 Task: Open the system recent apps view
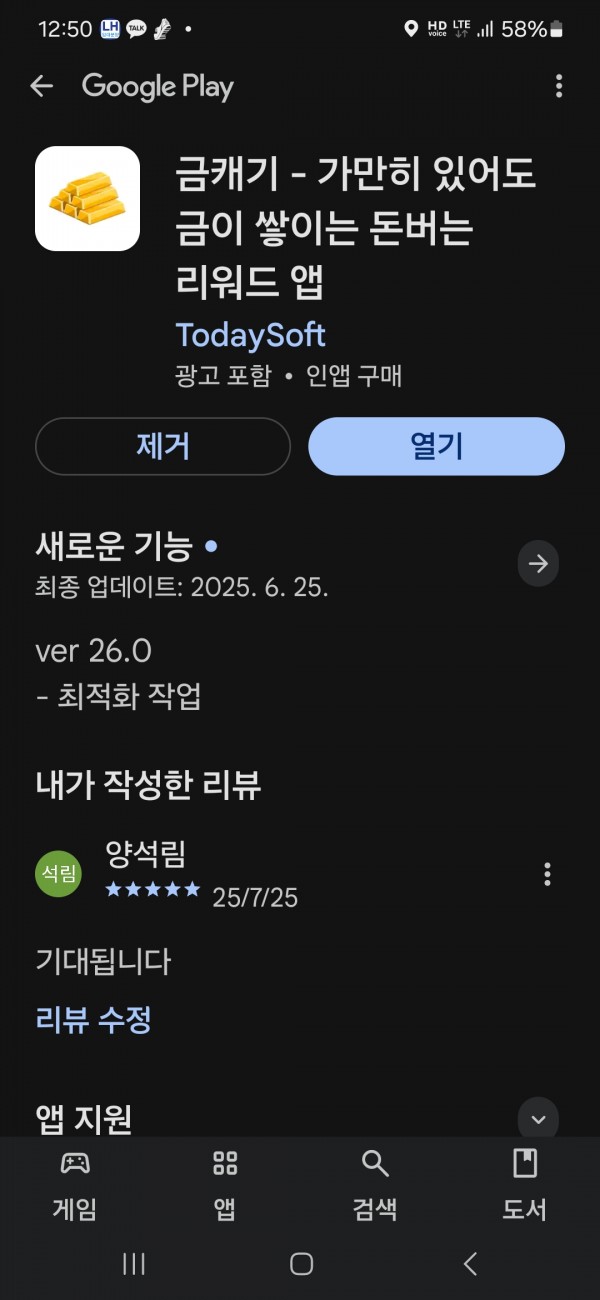point(134,1264)
